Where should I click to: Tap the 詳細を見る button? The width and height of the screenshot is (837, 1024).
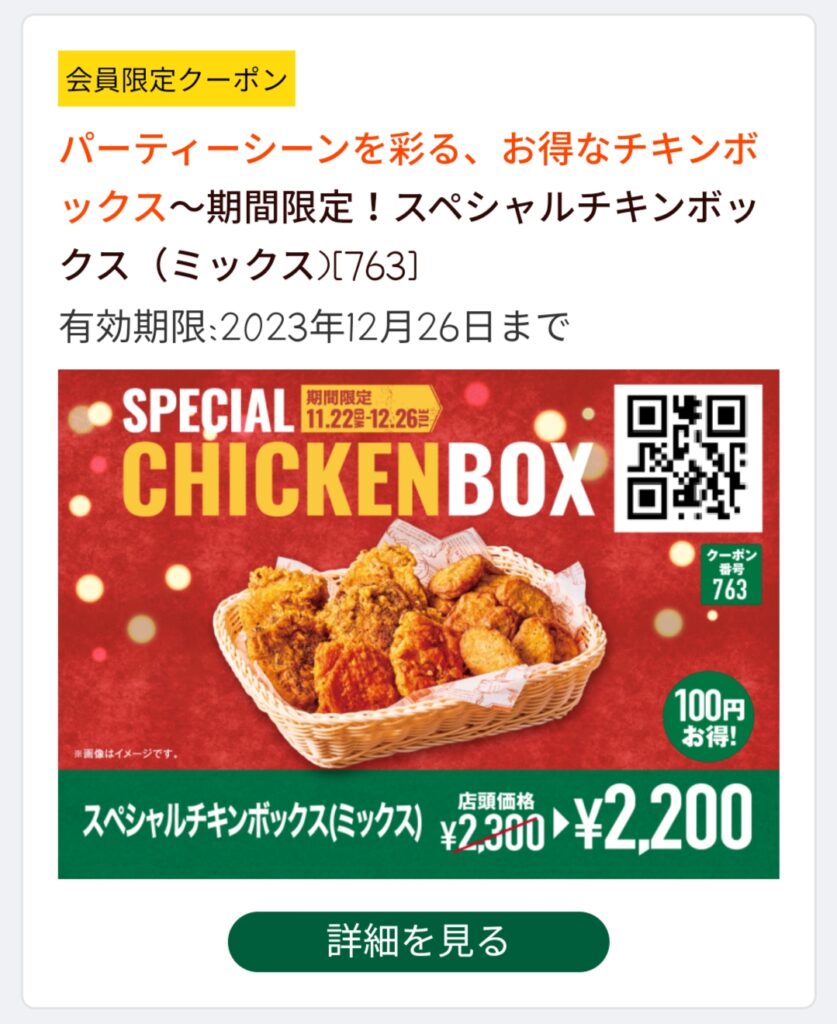(x=418, y=941)
